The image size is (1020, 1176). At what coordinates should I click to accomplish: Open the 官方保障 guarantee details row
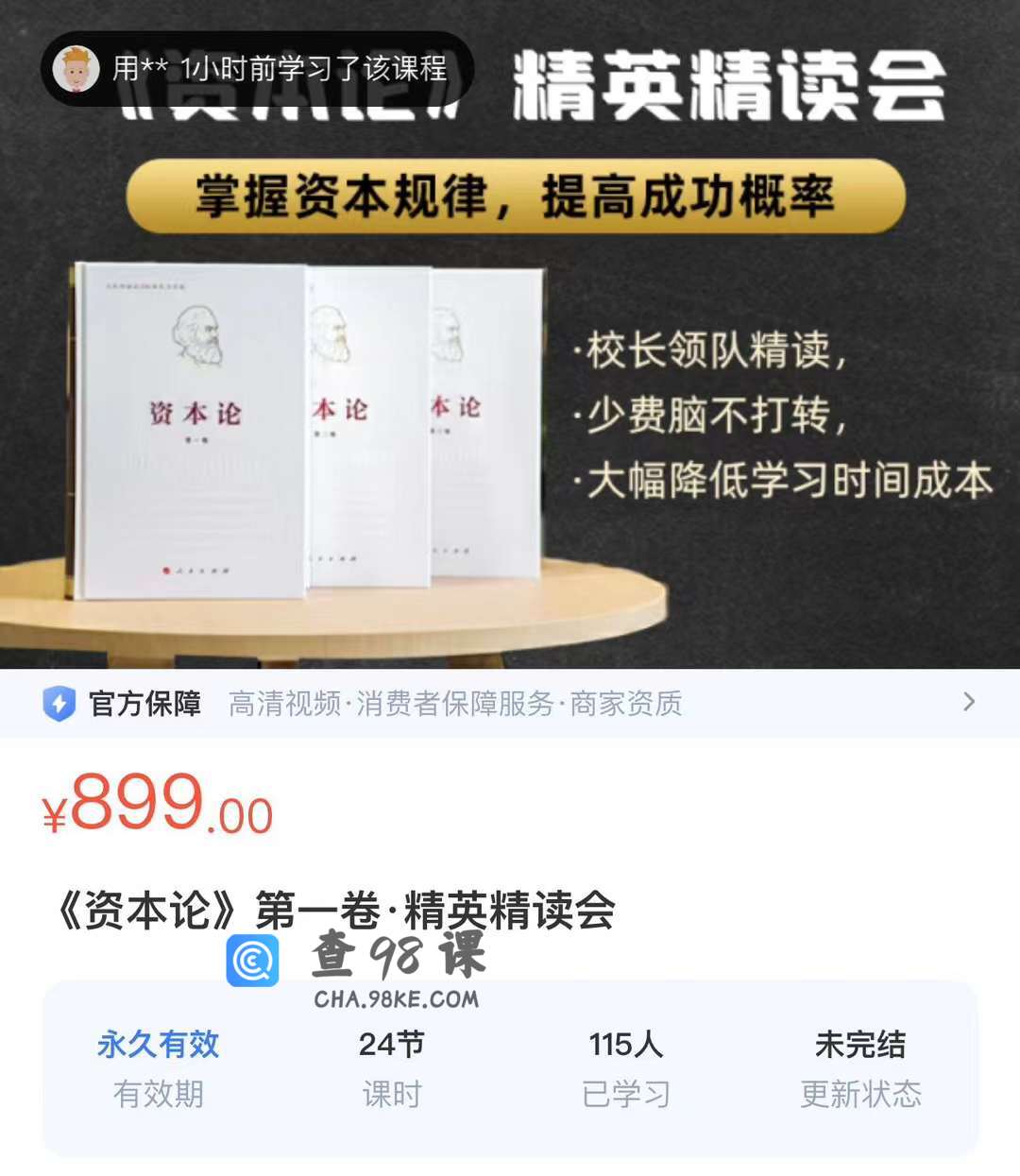pyautogui.click(x=510, y=703)
